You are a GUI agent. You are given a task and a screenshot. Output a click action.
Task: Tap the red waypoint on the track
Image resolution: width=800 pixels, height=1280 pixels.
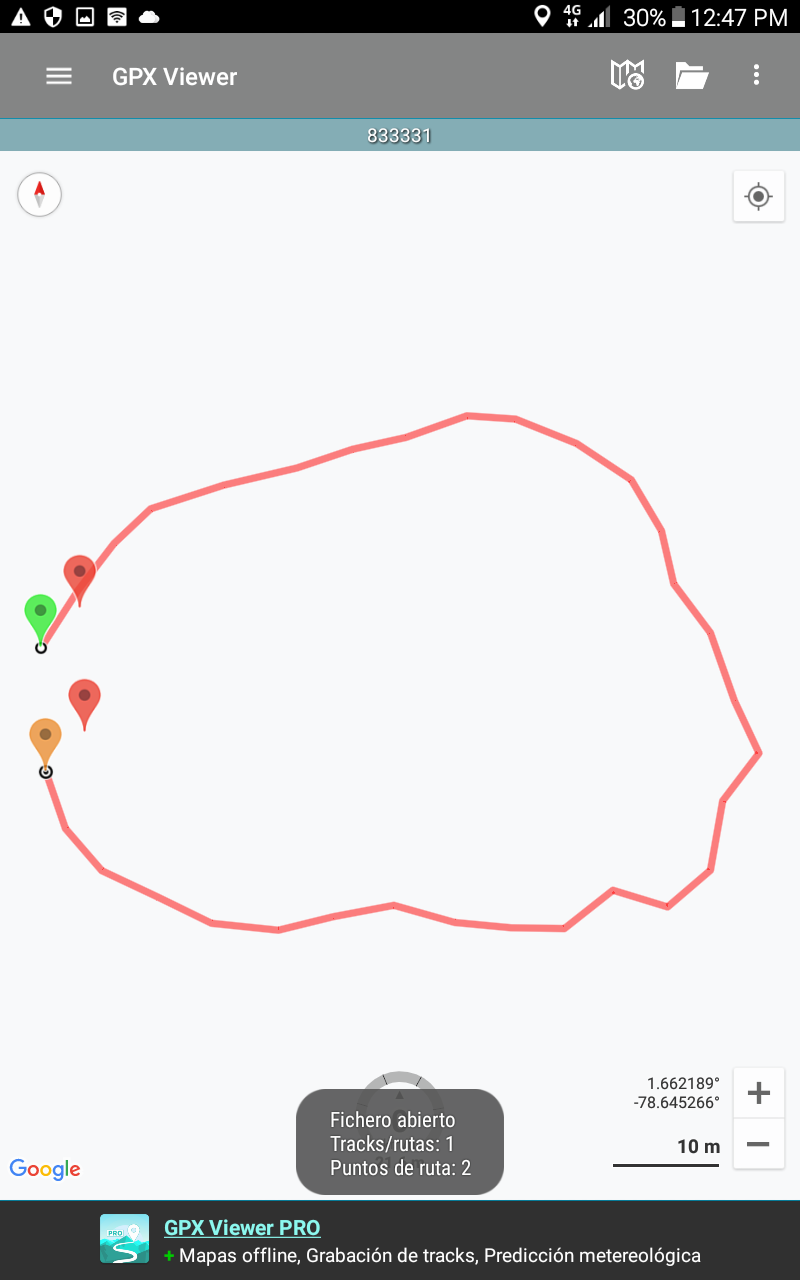[x=79, y=575]
